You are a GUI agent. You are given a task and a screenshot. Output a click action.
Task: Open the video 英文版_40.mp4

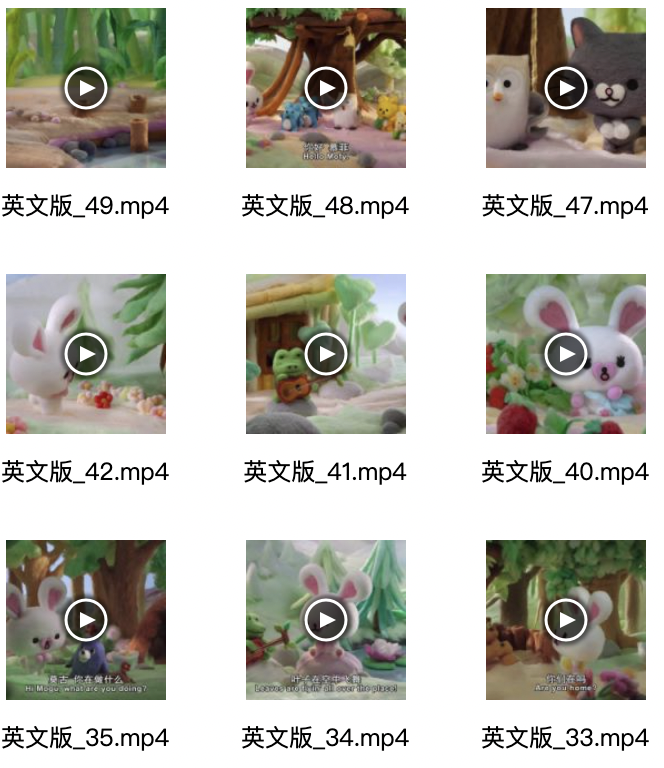(x=566, y=354)
